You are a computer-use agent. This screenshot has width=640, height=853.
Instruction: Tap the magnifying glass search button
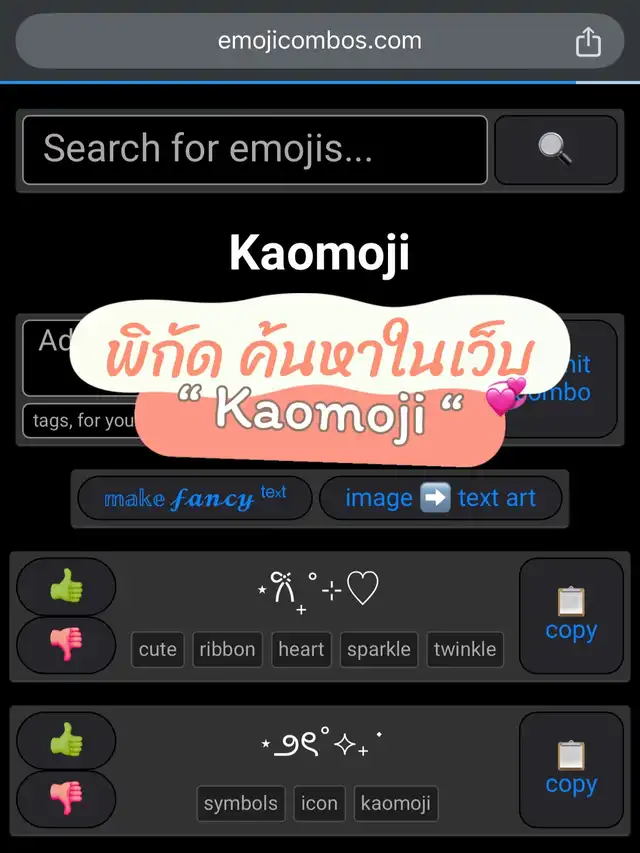(556, 150)
